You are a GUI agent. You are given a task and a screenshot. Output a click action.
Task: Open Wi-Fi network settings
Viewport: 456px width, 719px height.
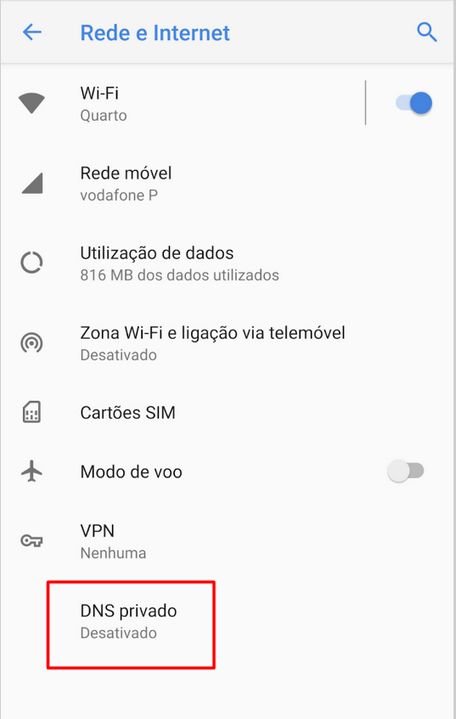coord(184,103)
